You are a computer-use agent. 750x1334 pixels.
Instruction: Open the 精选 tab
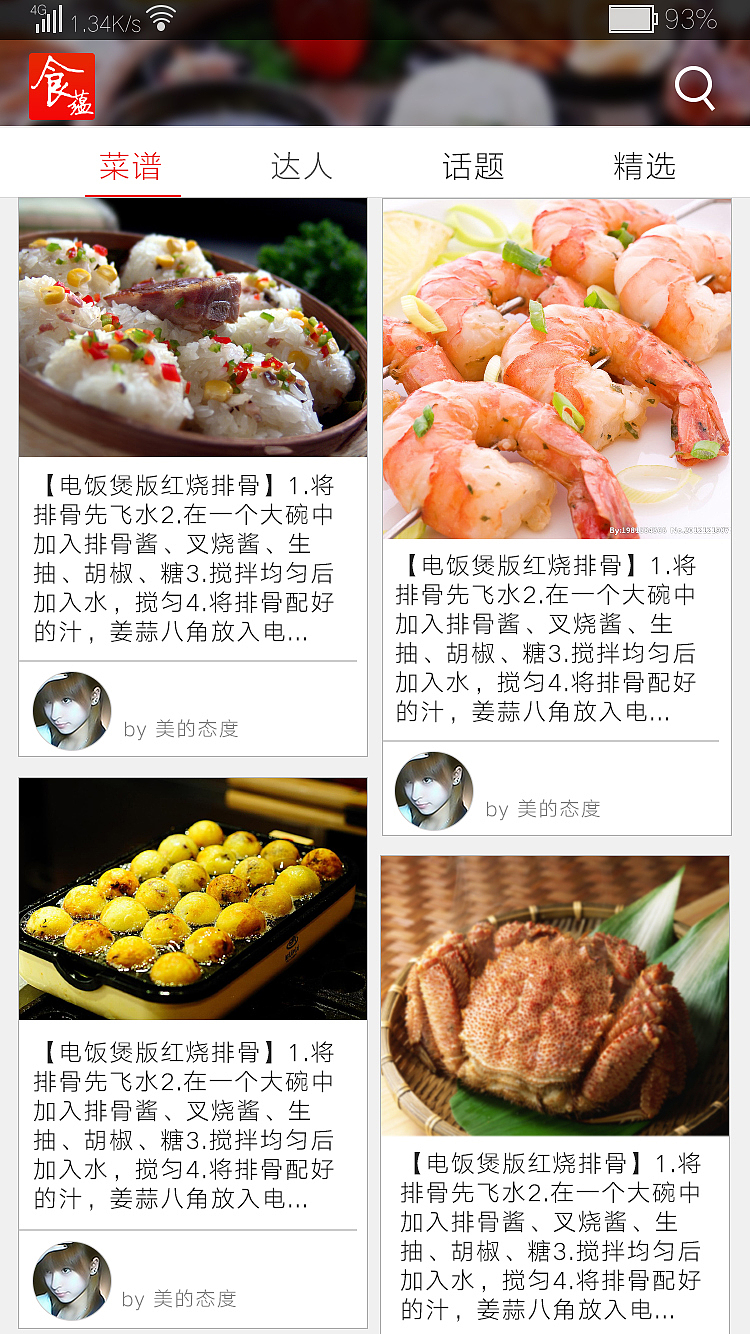(x=643, y=166)
